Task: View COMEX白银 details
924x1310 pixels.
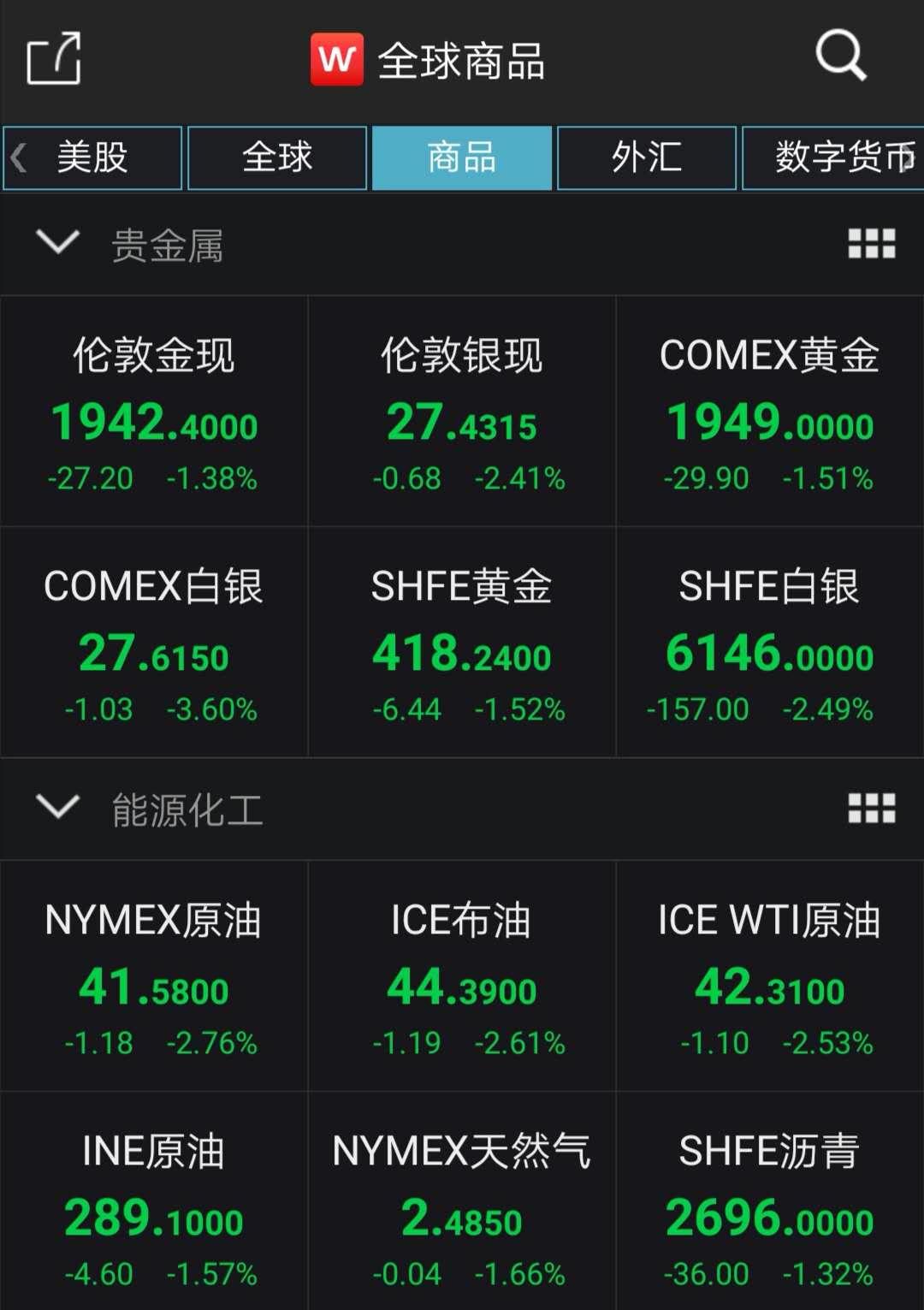Action: [x=154, y=643]
